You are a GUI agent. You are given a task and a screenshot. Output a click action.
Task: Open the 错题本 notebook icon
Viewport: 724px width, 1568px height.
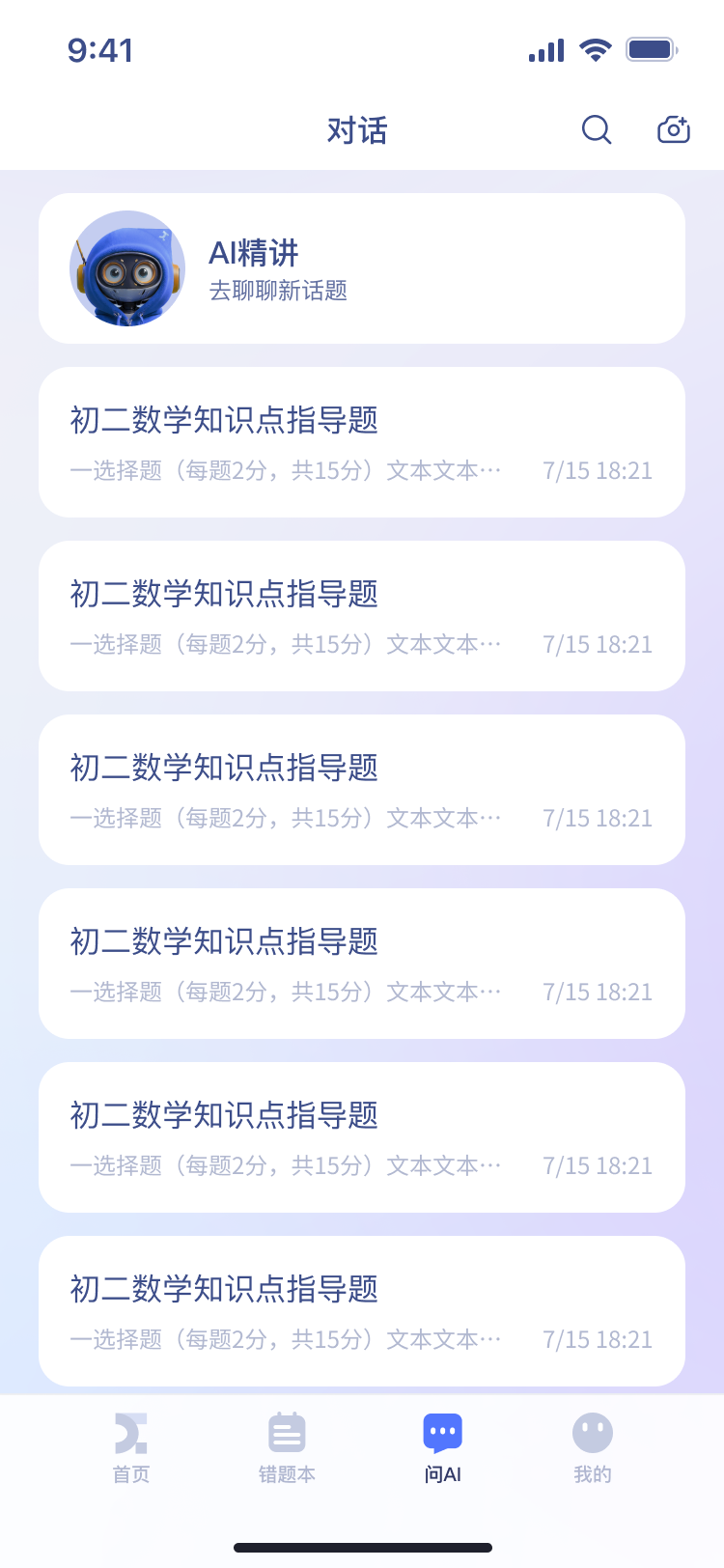(x=287, y=1439)
